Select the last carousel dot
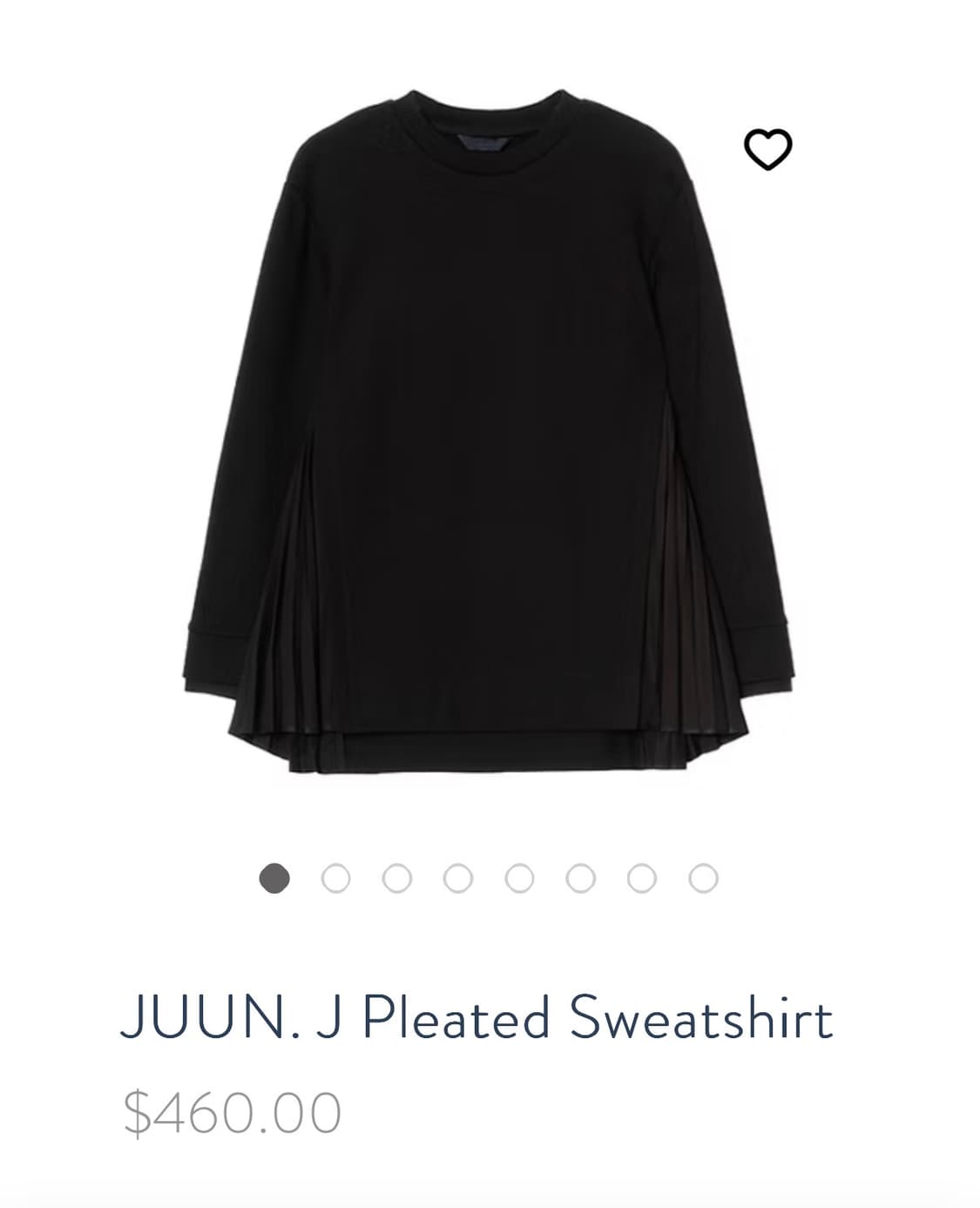 703,878
